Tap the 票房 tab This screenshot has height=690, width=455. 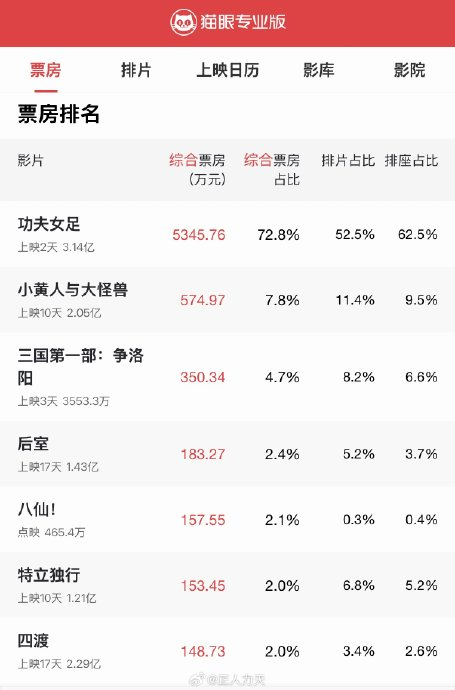click(x=45, y=70)
